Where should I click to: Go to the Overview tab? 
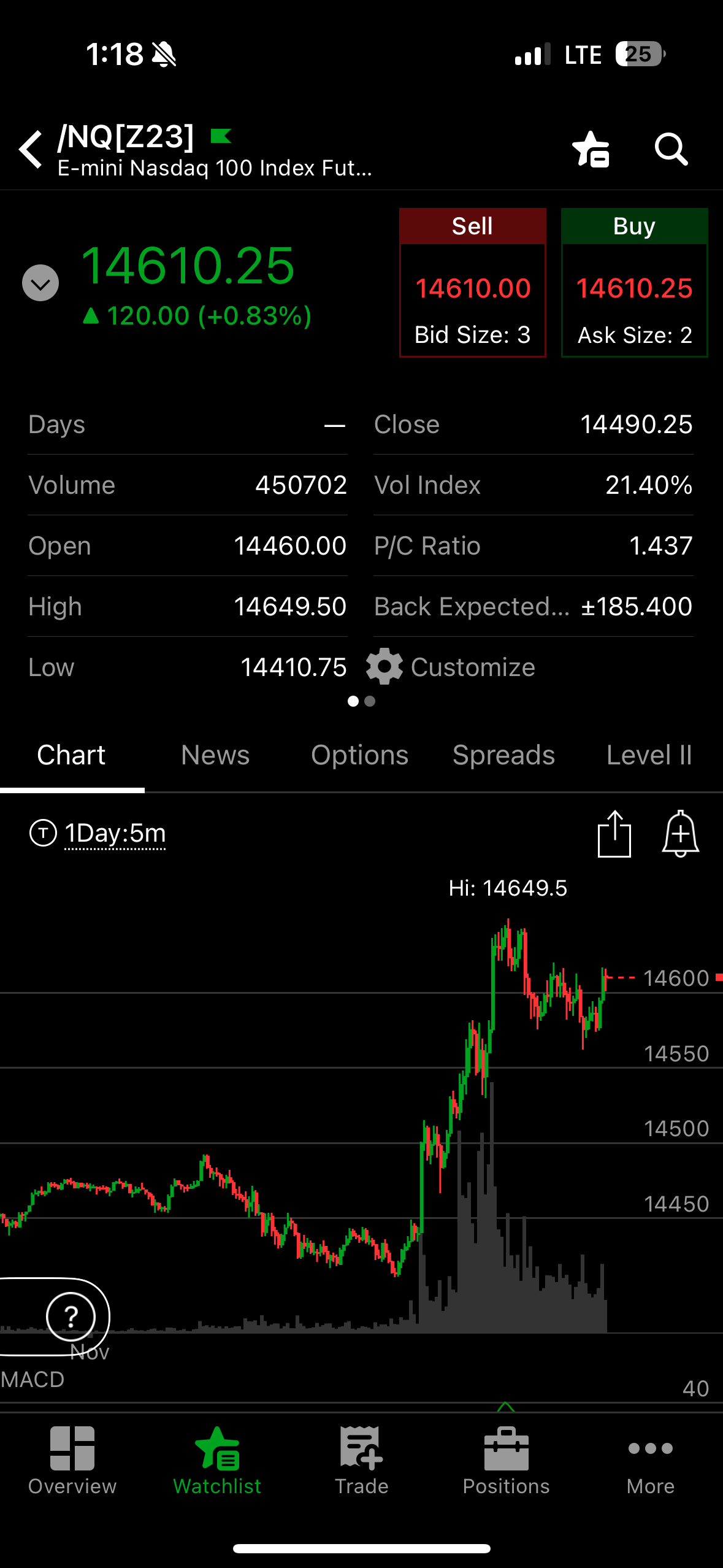pyautogui.click(x=72, y=1460)
